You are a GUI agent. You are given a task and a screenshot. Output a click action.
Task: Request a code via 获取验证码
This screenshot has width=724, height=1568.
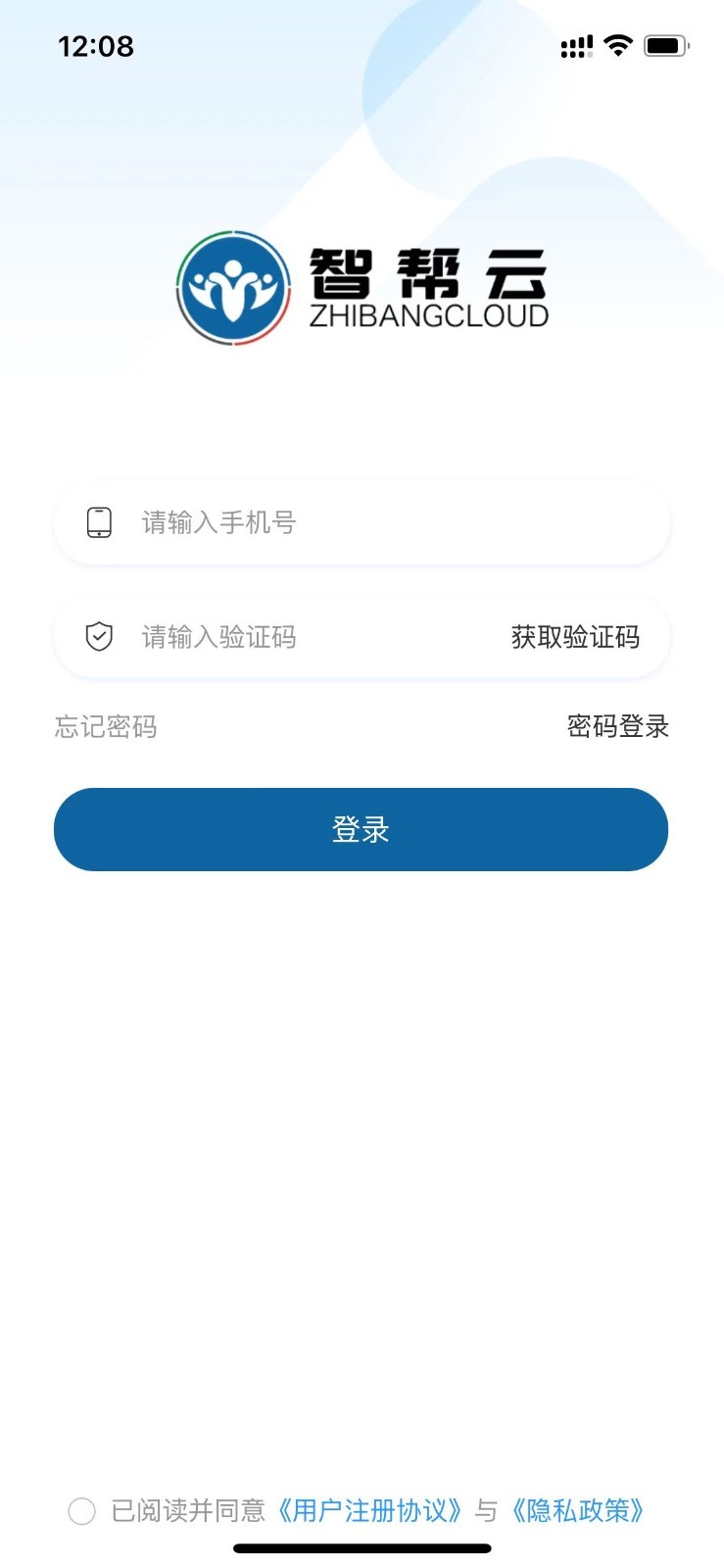click(575, 637)
